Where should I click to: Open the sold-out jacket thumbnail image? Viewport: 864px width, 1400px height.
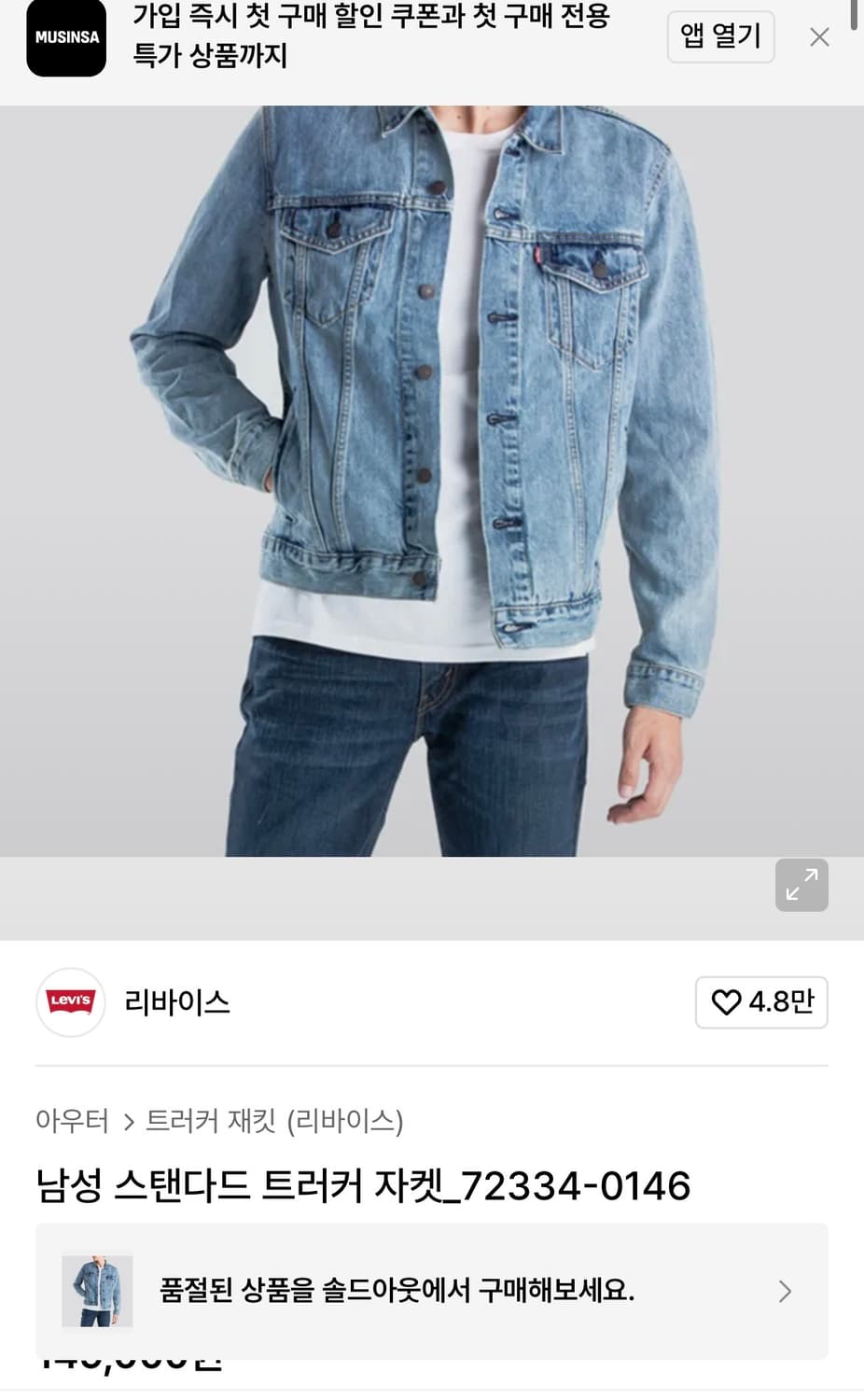click(x=97, y=1291)
